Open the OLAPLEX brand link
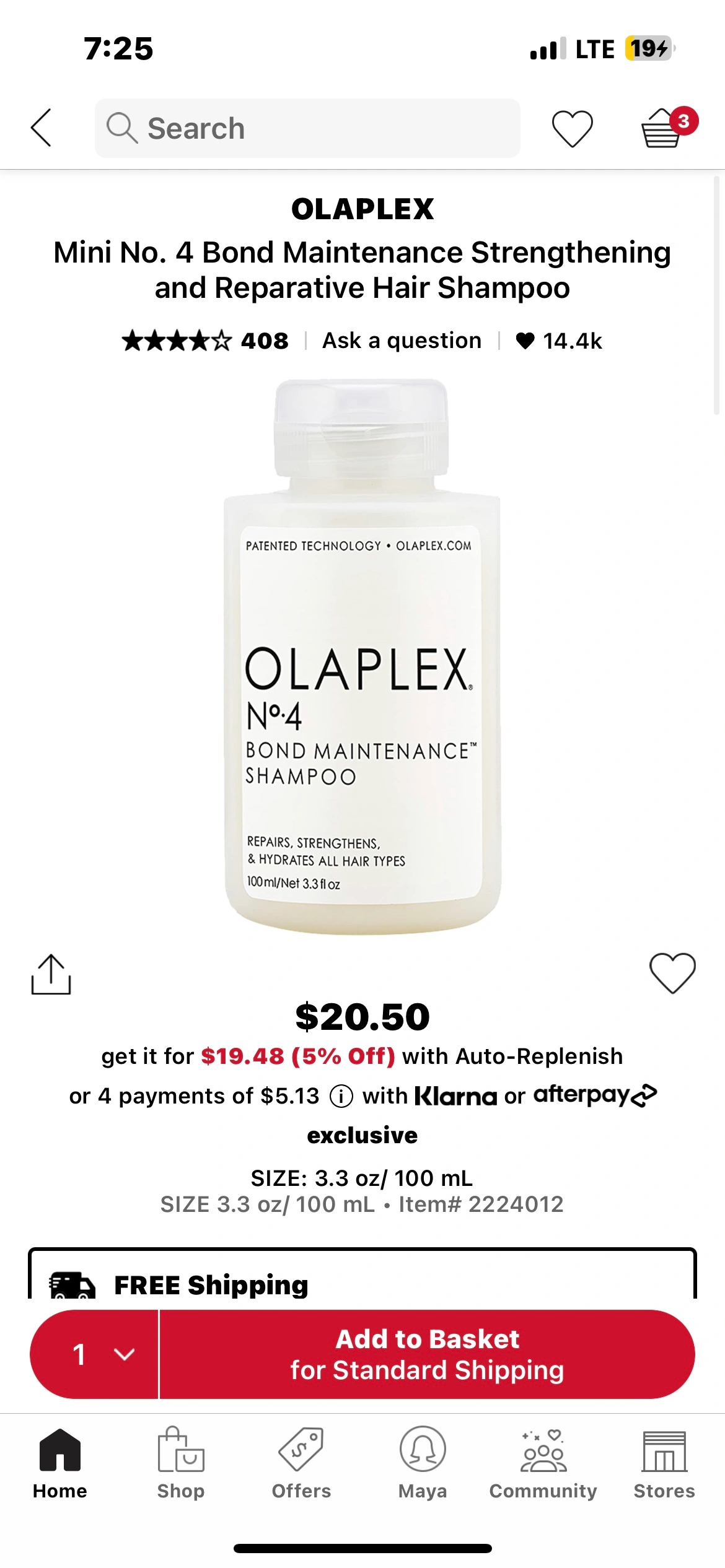 [362, 209]
